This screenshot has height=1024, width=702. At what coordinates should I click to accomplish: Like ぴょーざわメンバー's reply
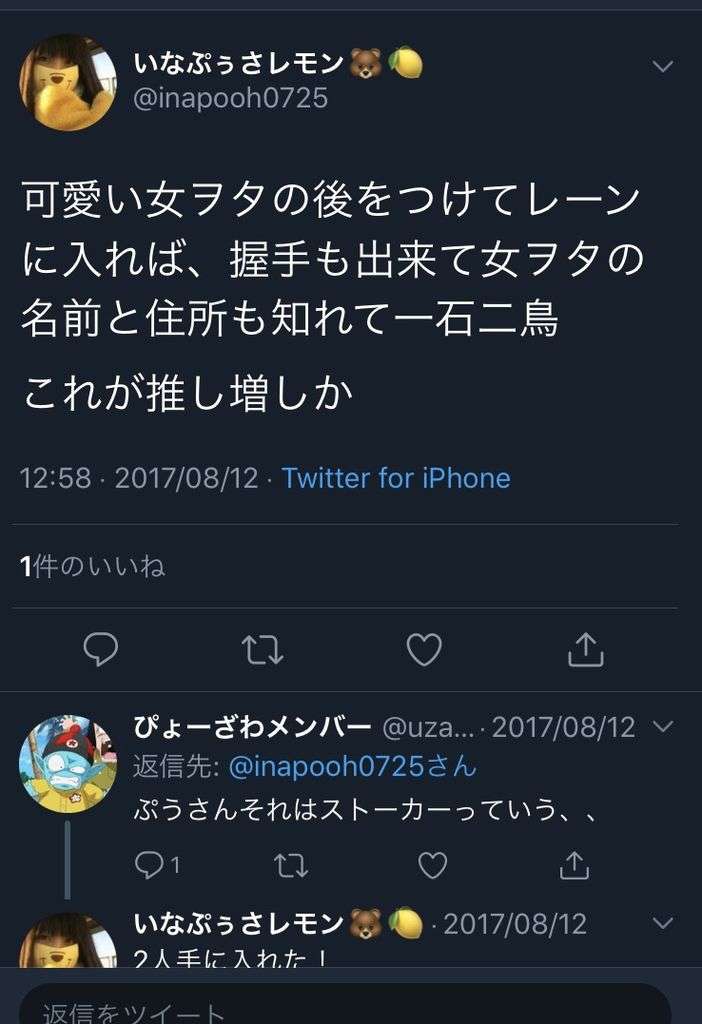(x=432, y=864)
